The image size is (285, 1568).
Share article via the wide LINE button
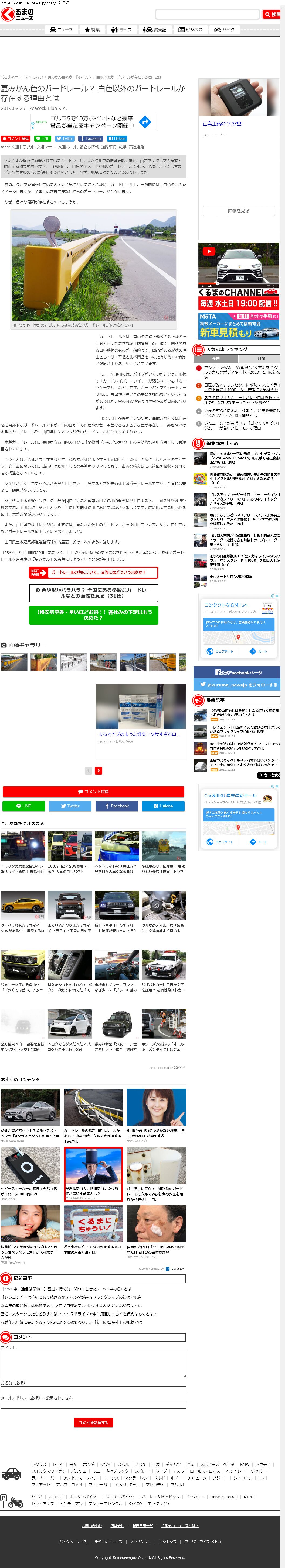click(23, 806)
